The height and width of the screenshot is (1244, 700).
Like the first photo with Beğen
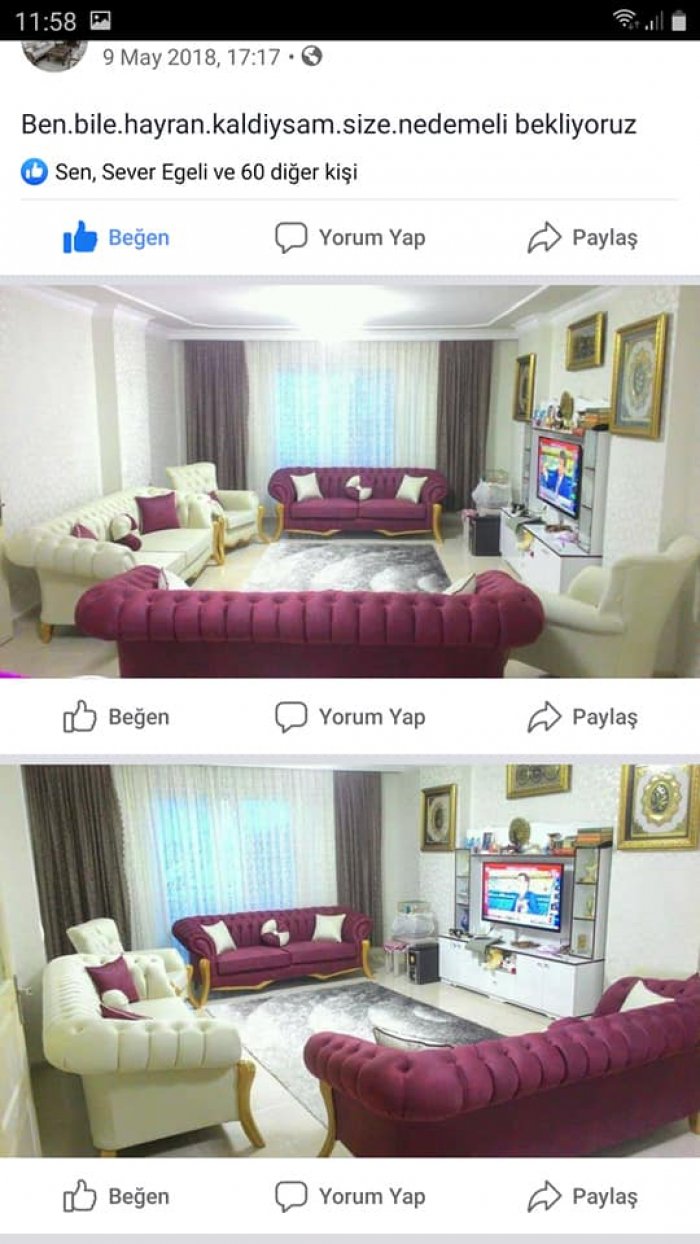(116, 717)
